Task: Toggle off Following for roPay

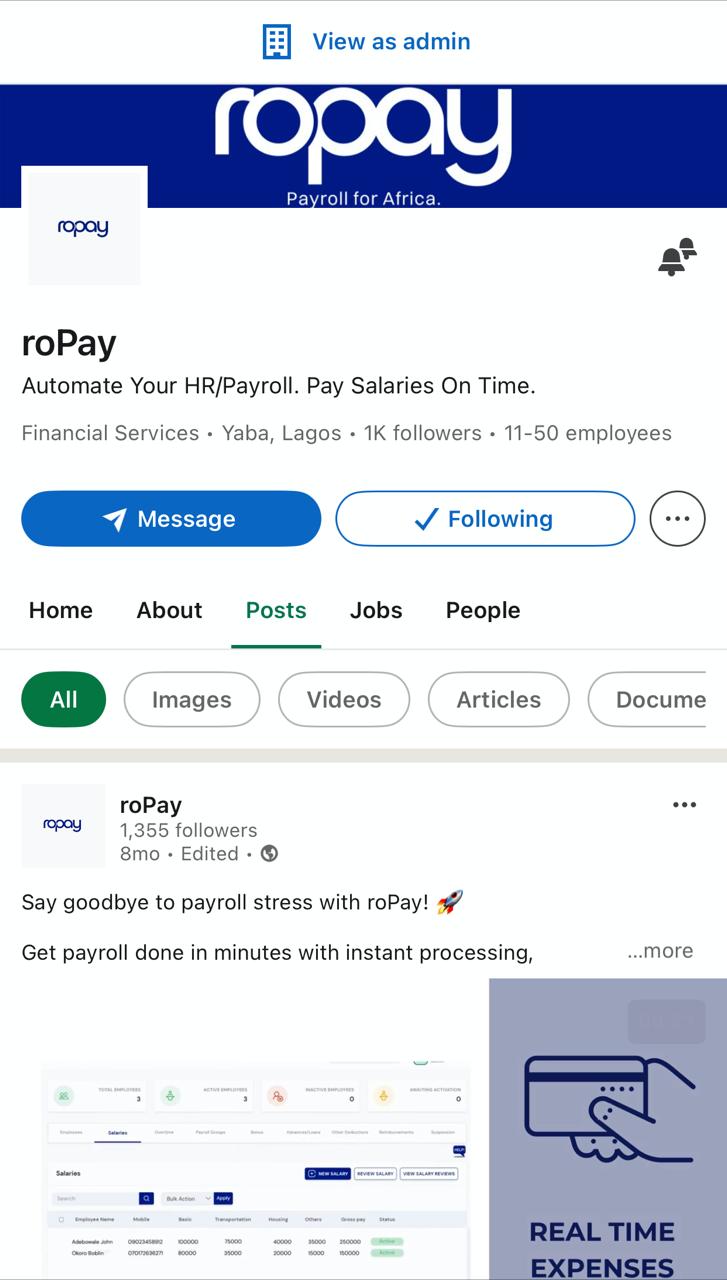Action: [x=485, y=518]
